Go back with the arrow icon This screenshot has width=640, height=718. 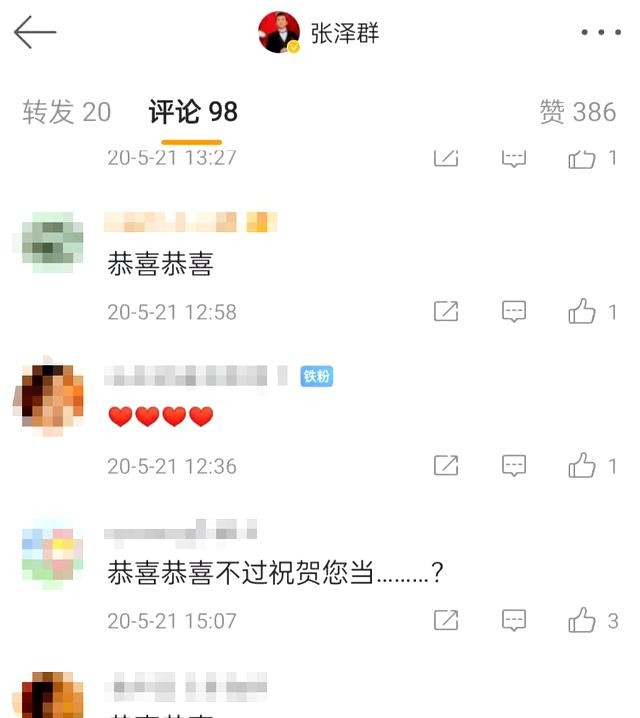(34, 33)
